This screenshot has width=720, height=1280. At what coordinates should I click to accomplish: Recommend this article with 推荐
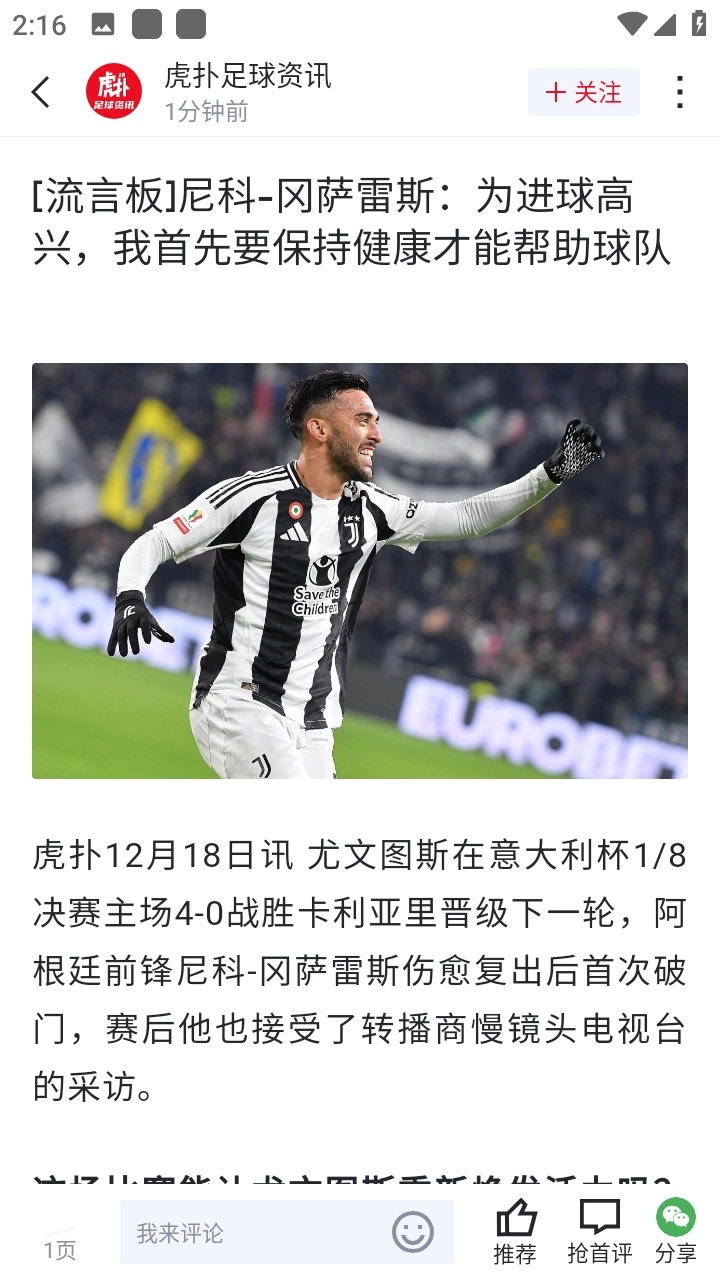coord(515,1232)
